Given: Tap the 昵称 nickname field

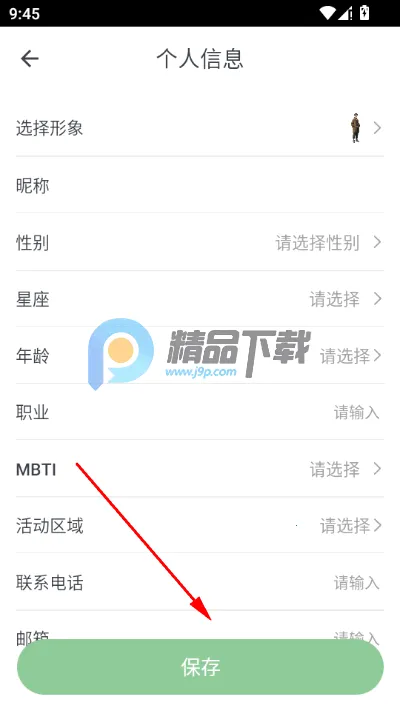Looking at the screenshot, I should tap(200, 185).
